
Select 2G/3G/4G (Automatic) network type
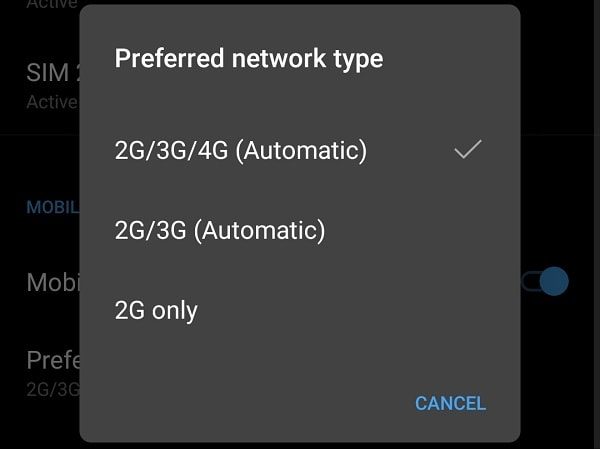[x=241, y=151]
